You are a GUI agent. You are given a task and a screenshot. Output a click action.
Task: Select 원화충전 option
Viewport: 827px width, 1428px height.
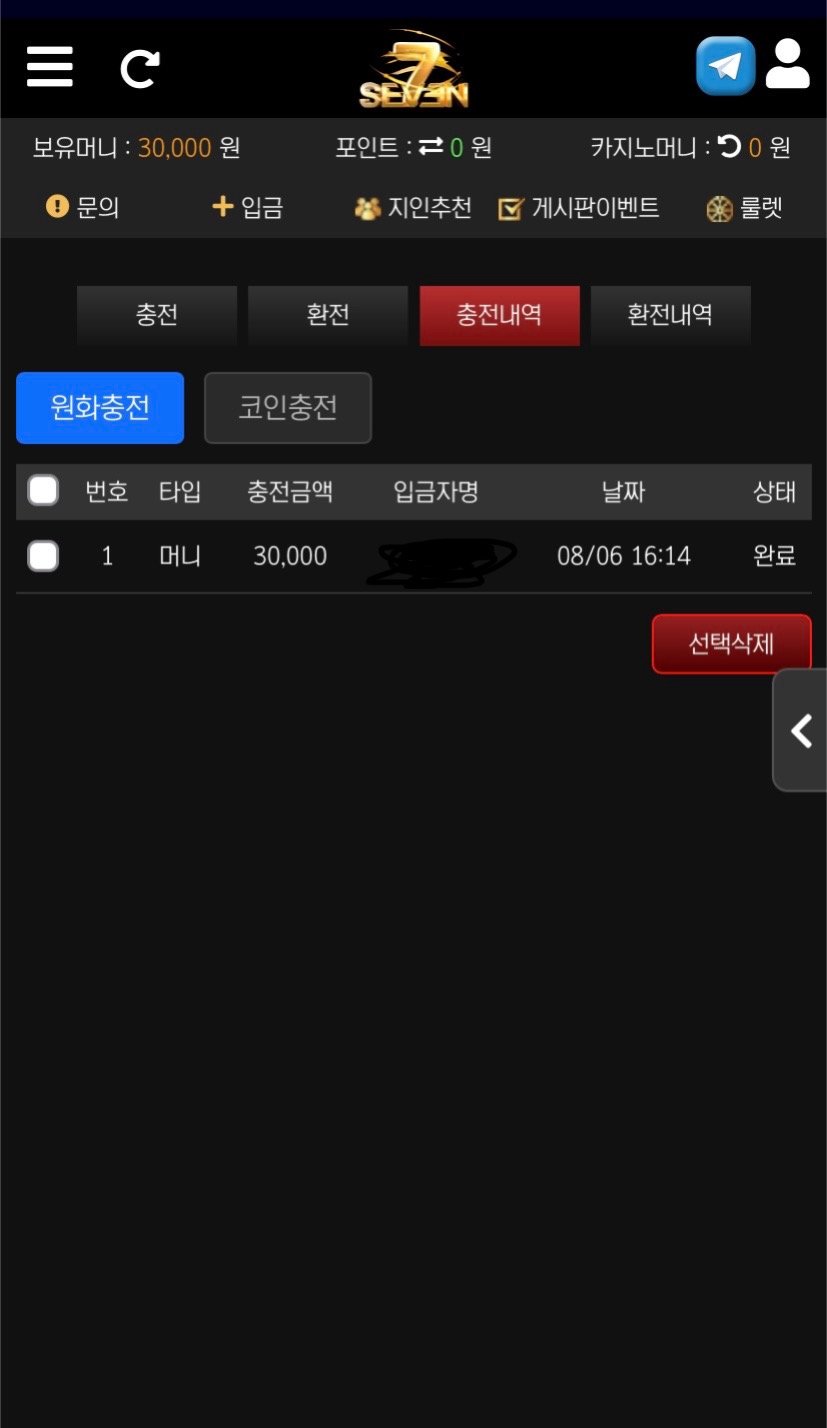point(100,408)
